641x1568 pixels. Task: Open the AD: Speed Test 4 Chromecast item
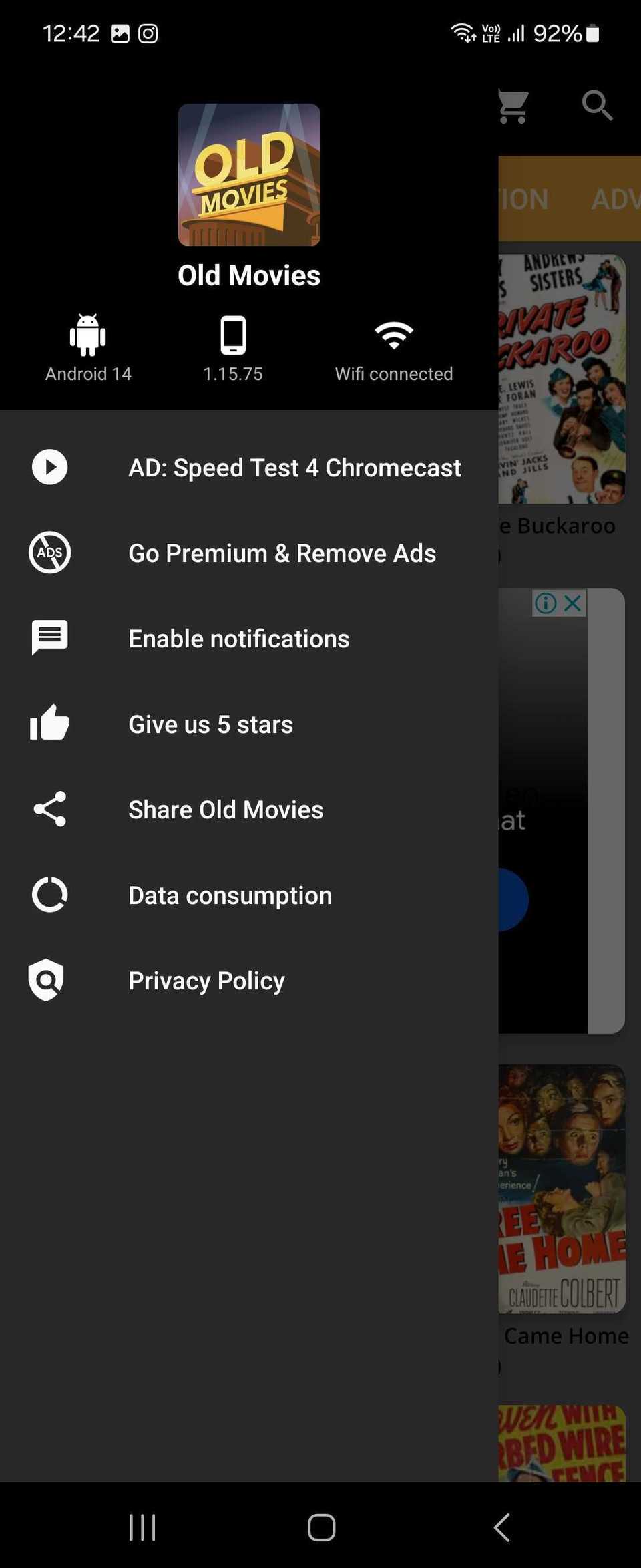(x=294, y=468)
